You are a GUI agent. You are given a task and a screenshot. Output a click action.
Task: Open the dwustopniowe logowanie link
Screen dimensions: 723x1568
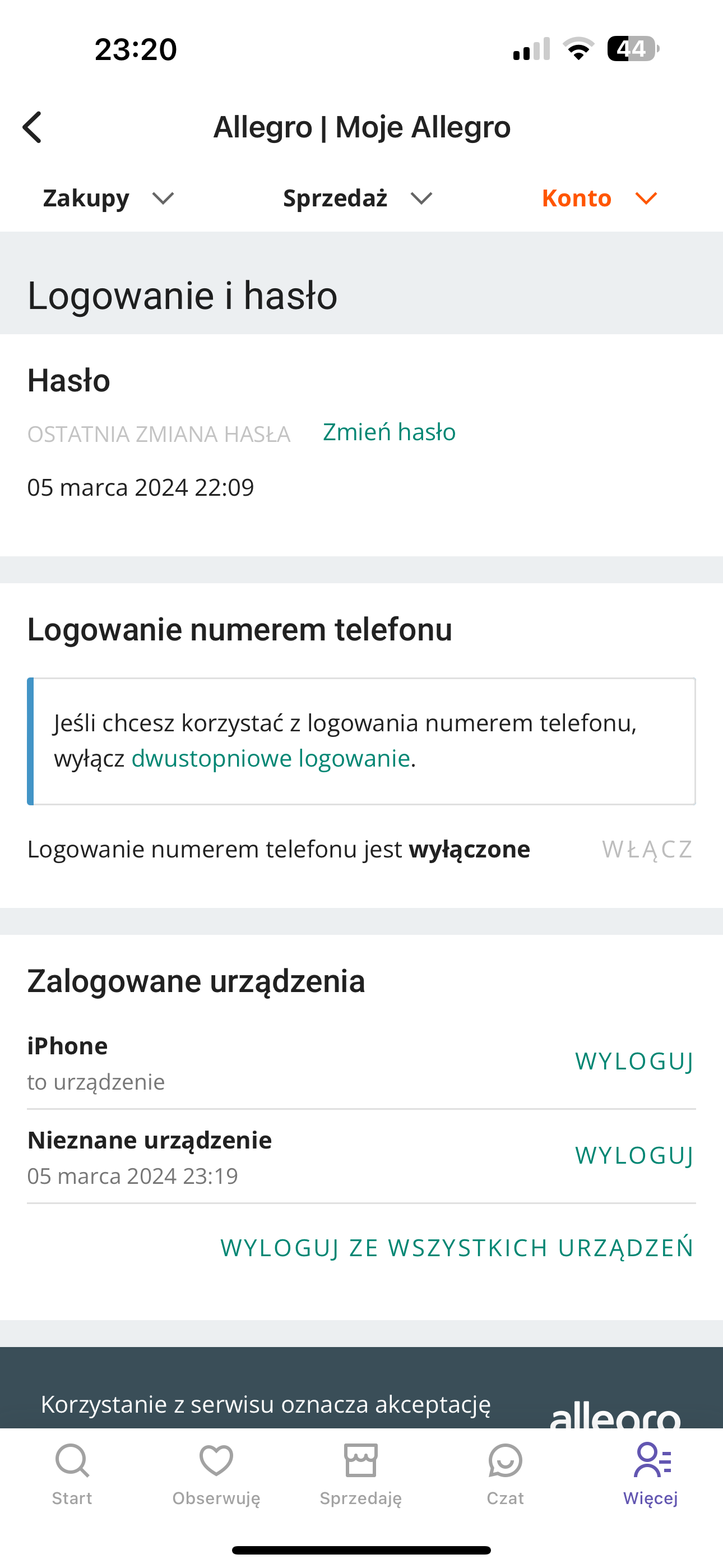tap(271, 758)
